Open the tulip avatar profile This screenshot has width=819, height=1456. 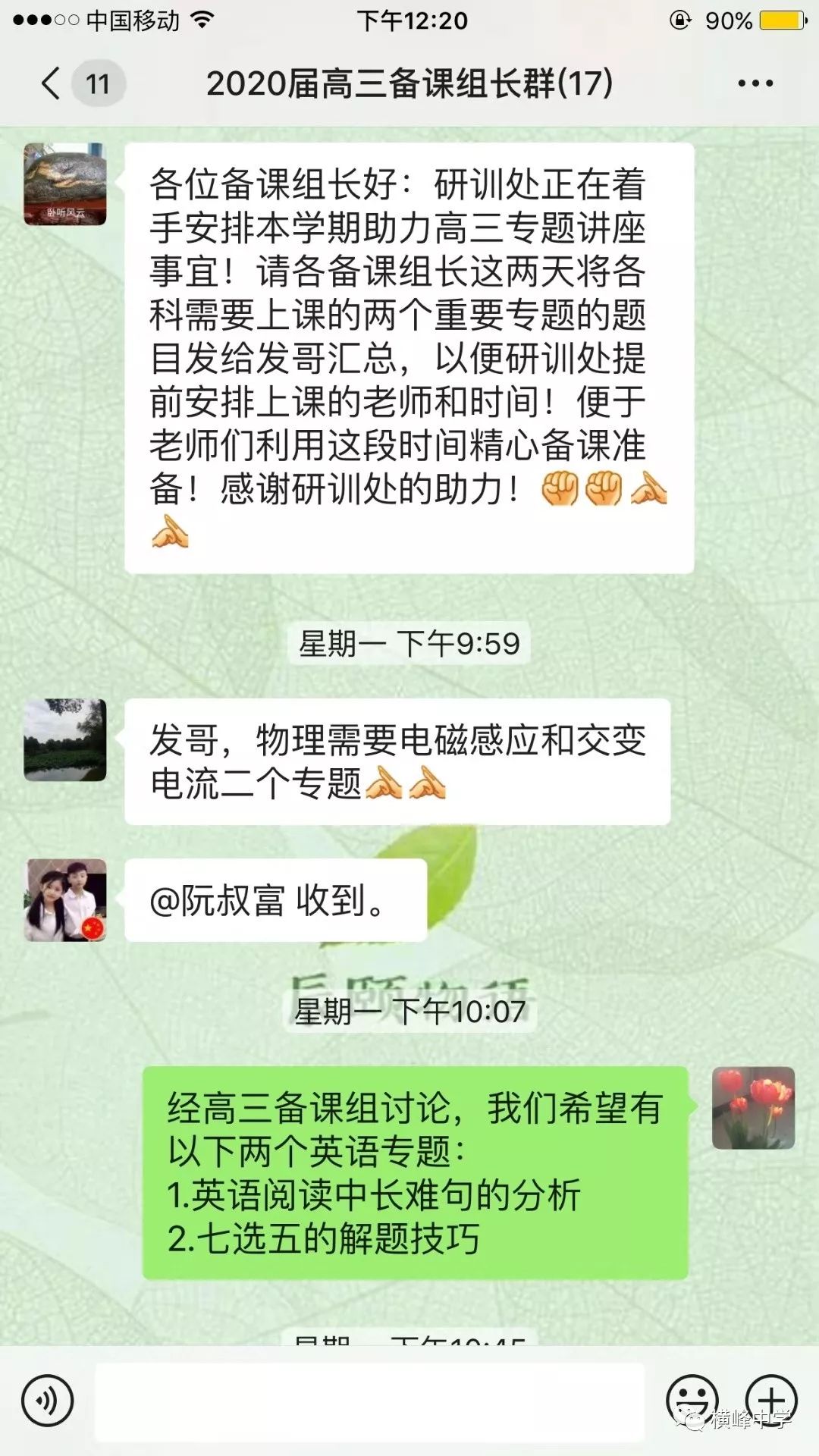(753, 1108)
